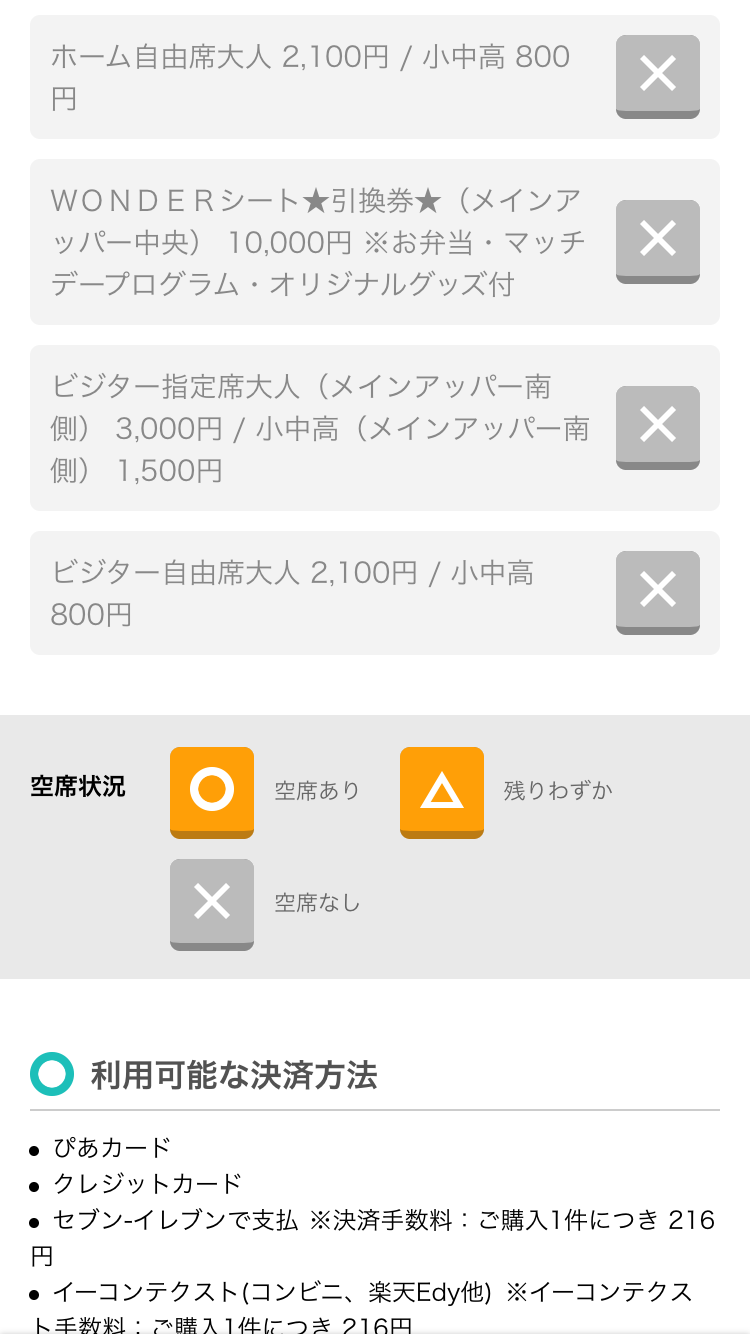Select the WONDERシート引換券 availability button
The height and width of the screenshot is (1334, 750).
click(x=657, y=241)
